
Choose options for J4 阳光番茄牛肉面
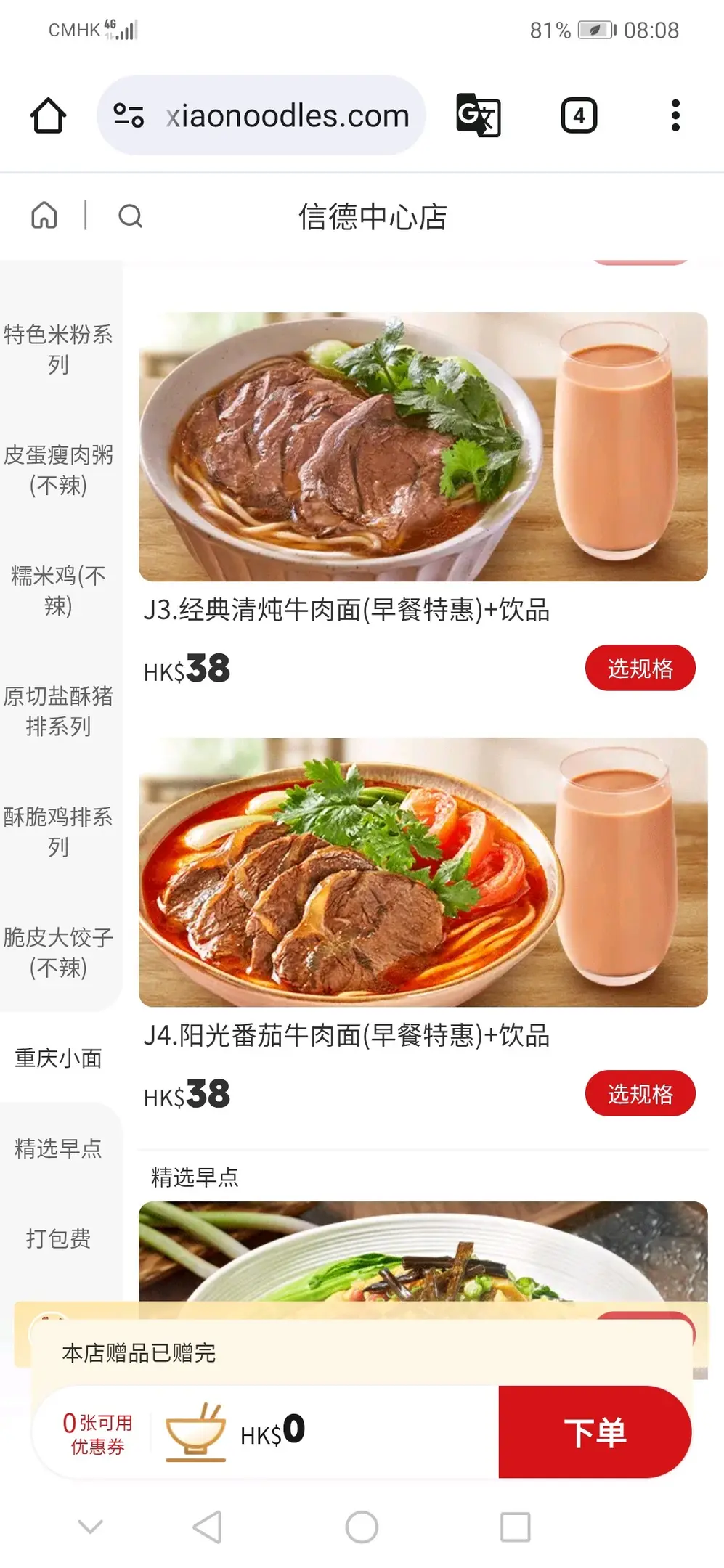click(640, 1093)
